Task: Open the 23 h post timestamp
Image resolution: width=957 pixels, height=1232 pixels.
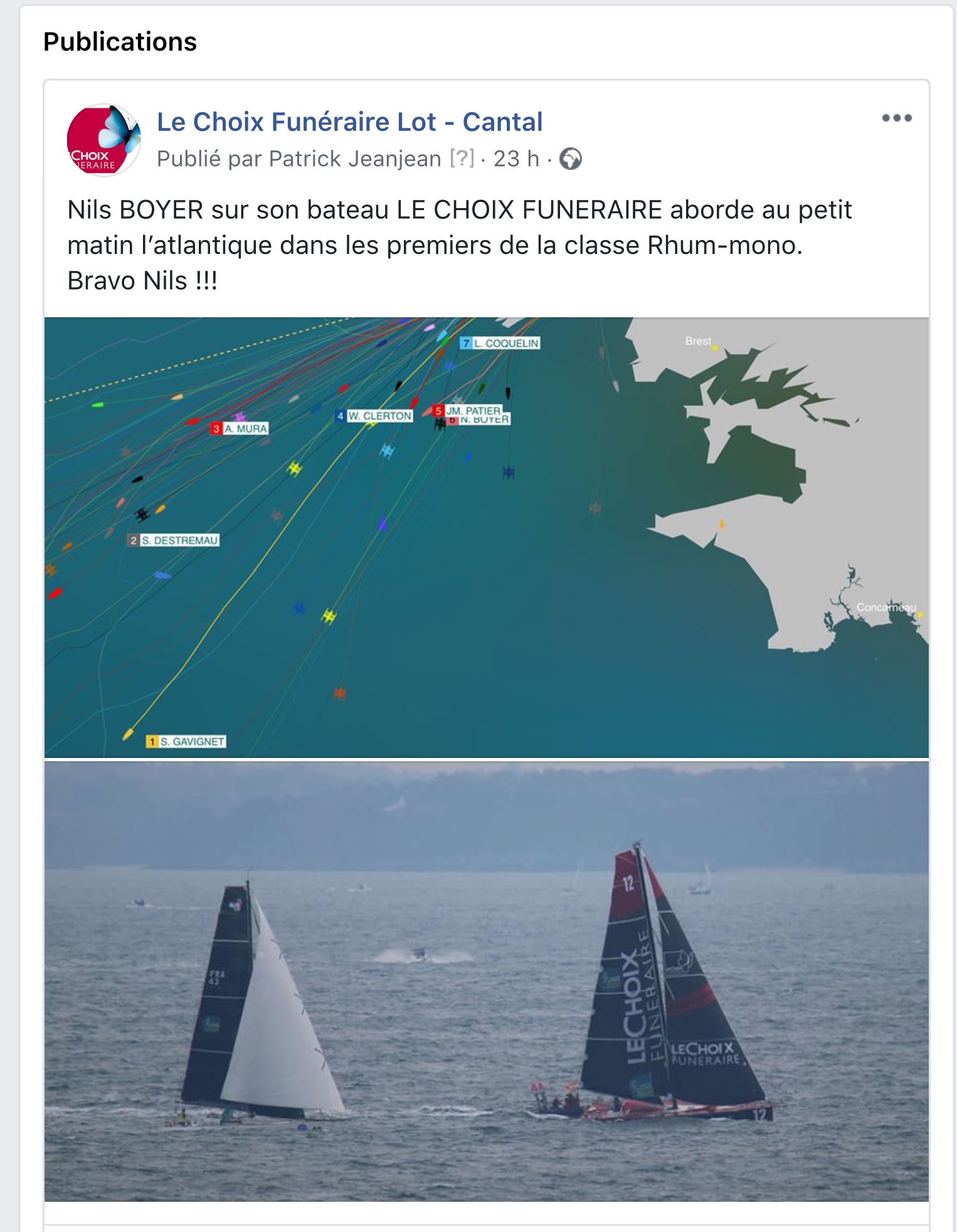Action: [x=516, y=159]
